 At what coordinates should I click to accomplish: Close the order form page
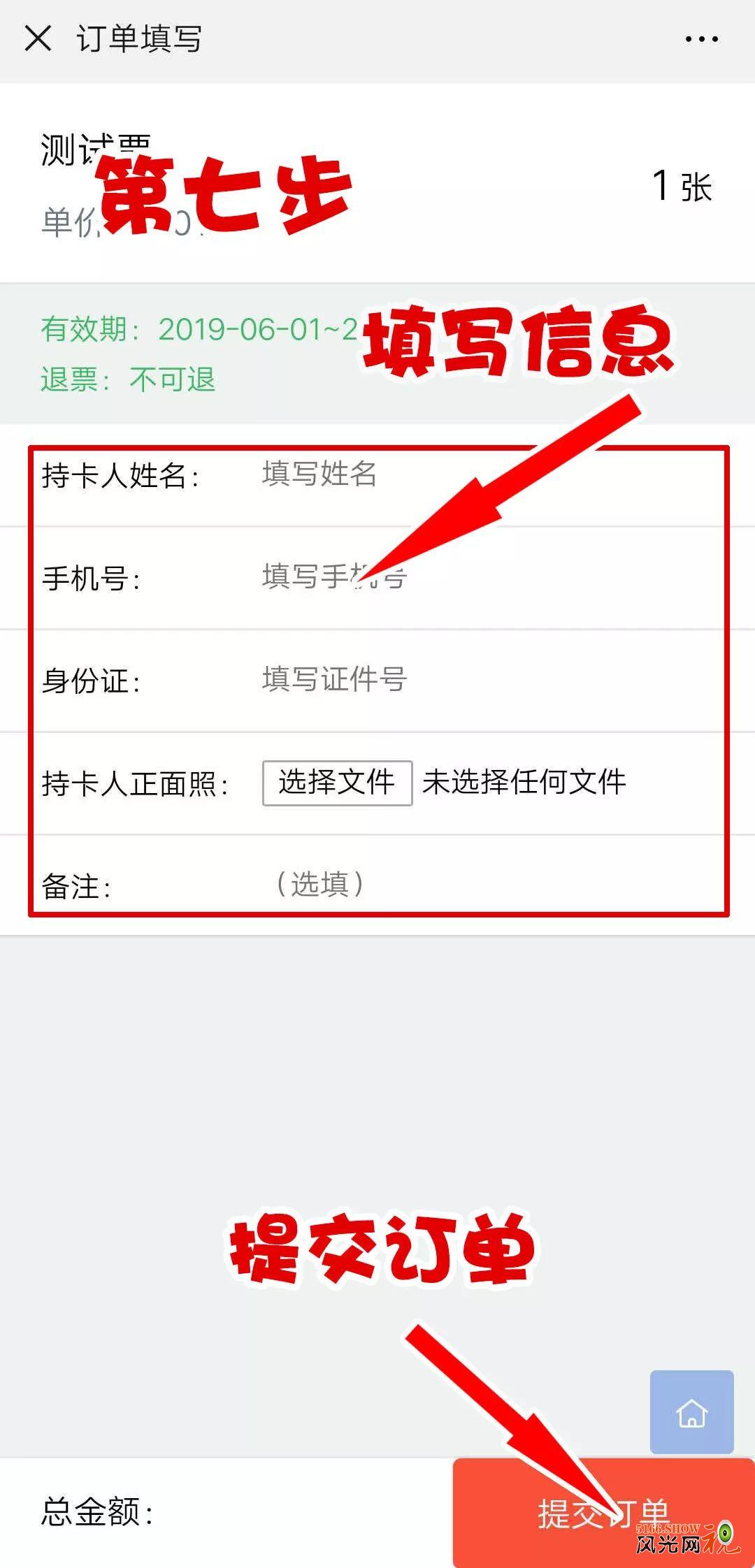[x=38, y=38]
